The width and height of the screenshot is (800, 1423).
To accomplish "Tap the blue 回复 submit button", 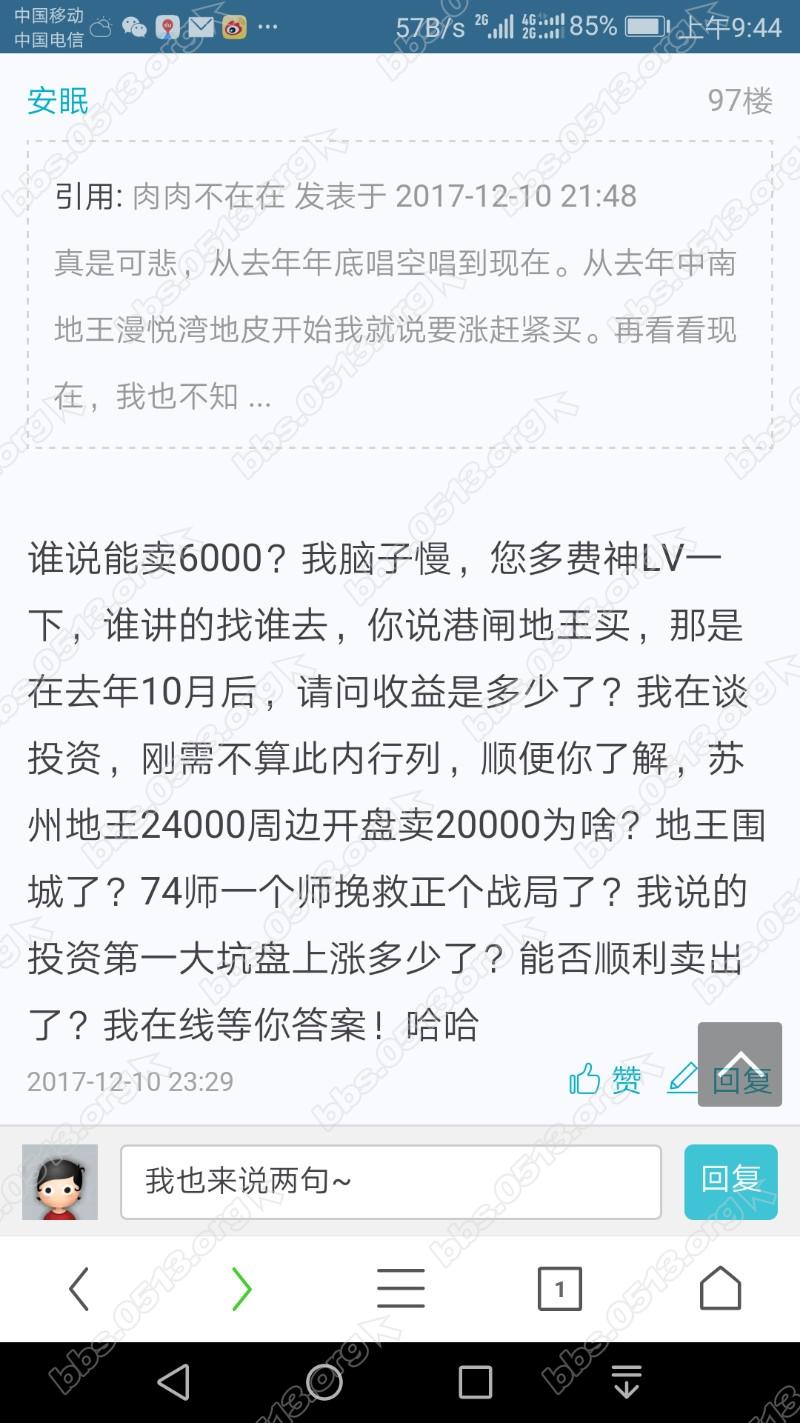I will [x=730, y=1181].
